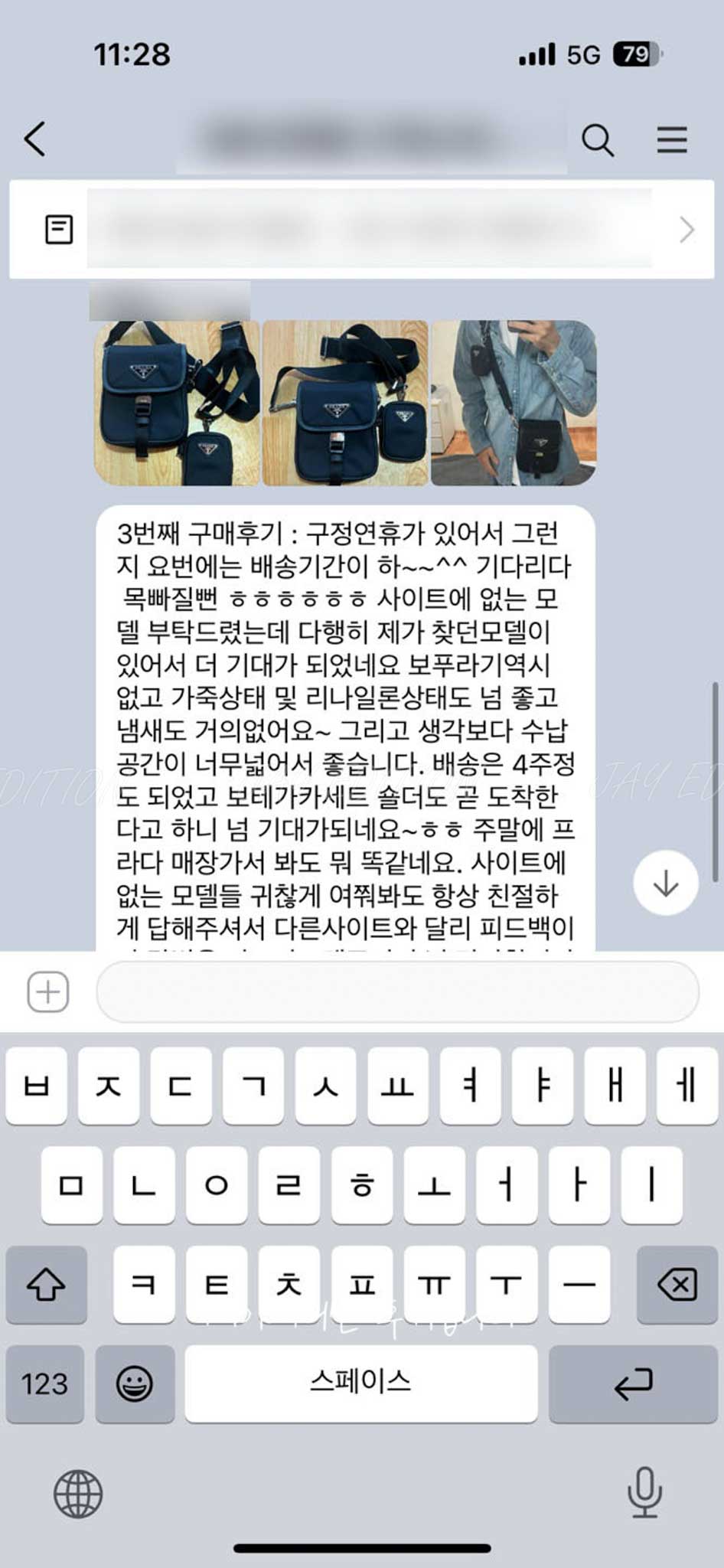Start voice dictation with the microphone
The width and height of the screenshot is (724, 1568).
click(x=644, y=1492)
